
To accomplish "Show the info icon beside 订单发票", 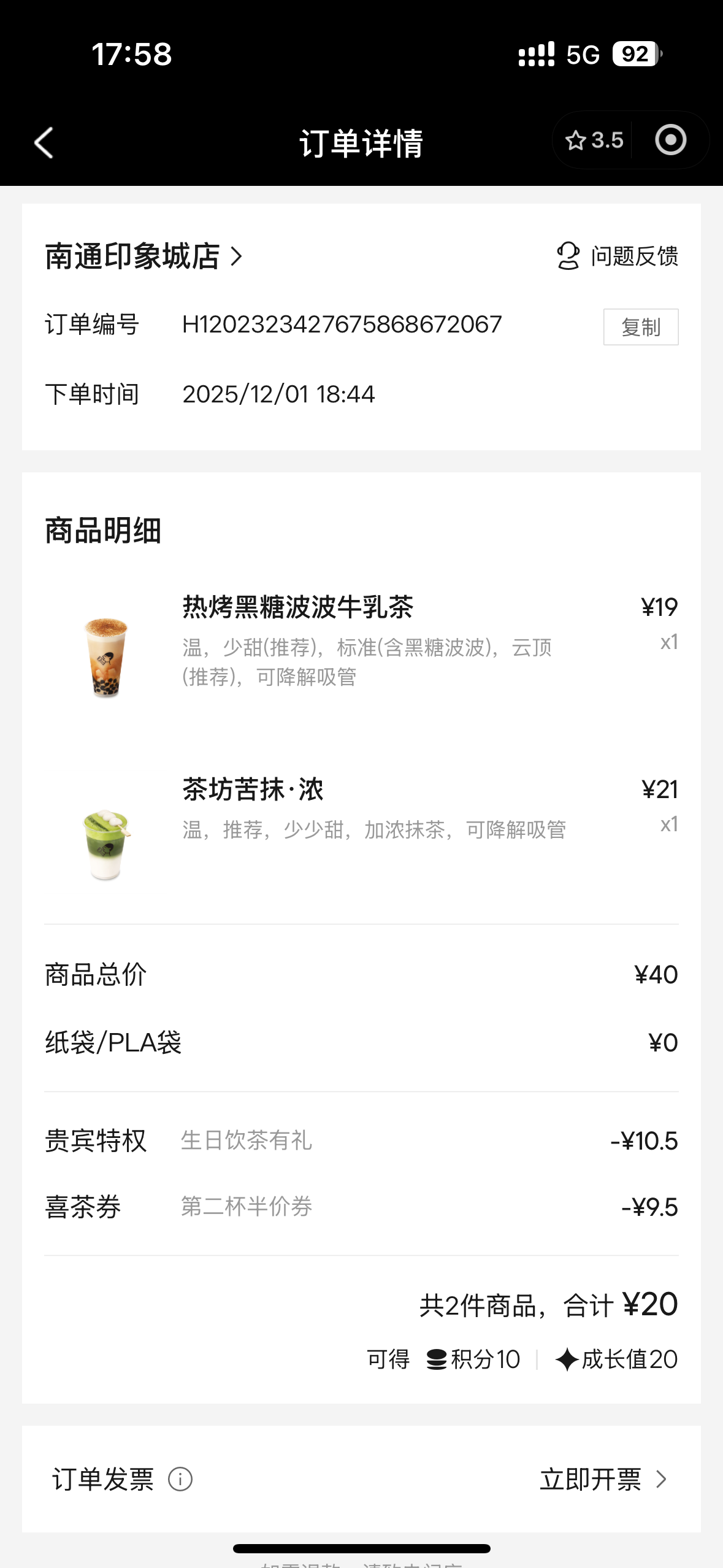I will coord(180,1479).
